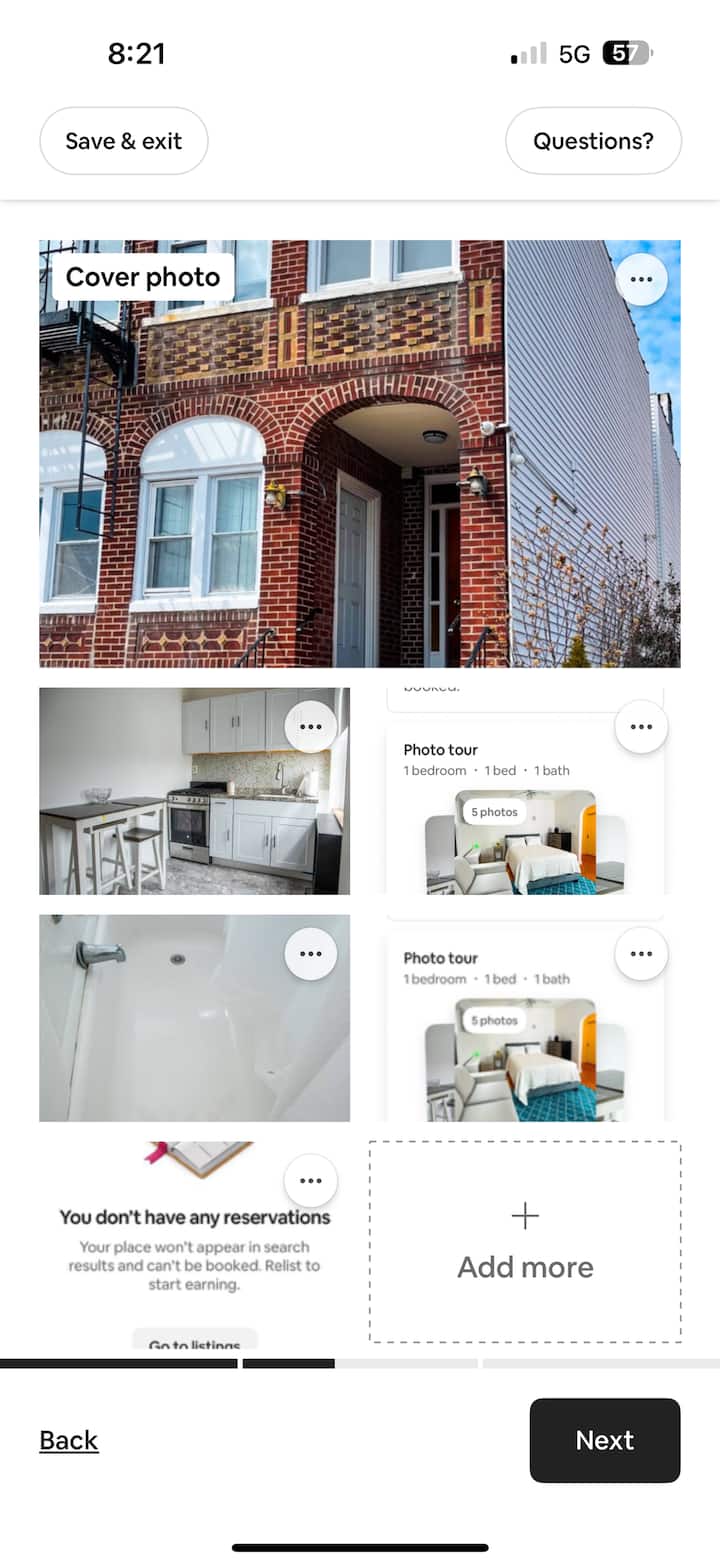The width and height of the screenshot is (720, 1565).
Task: Open options menu on the kitchen photo
Action: 310,726
